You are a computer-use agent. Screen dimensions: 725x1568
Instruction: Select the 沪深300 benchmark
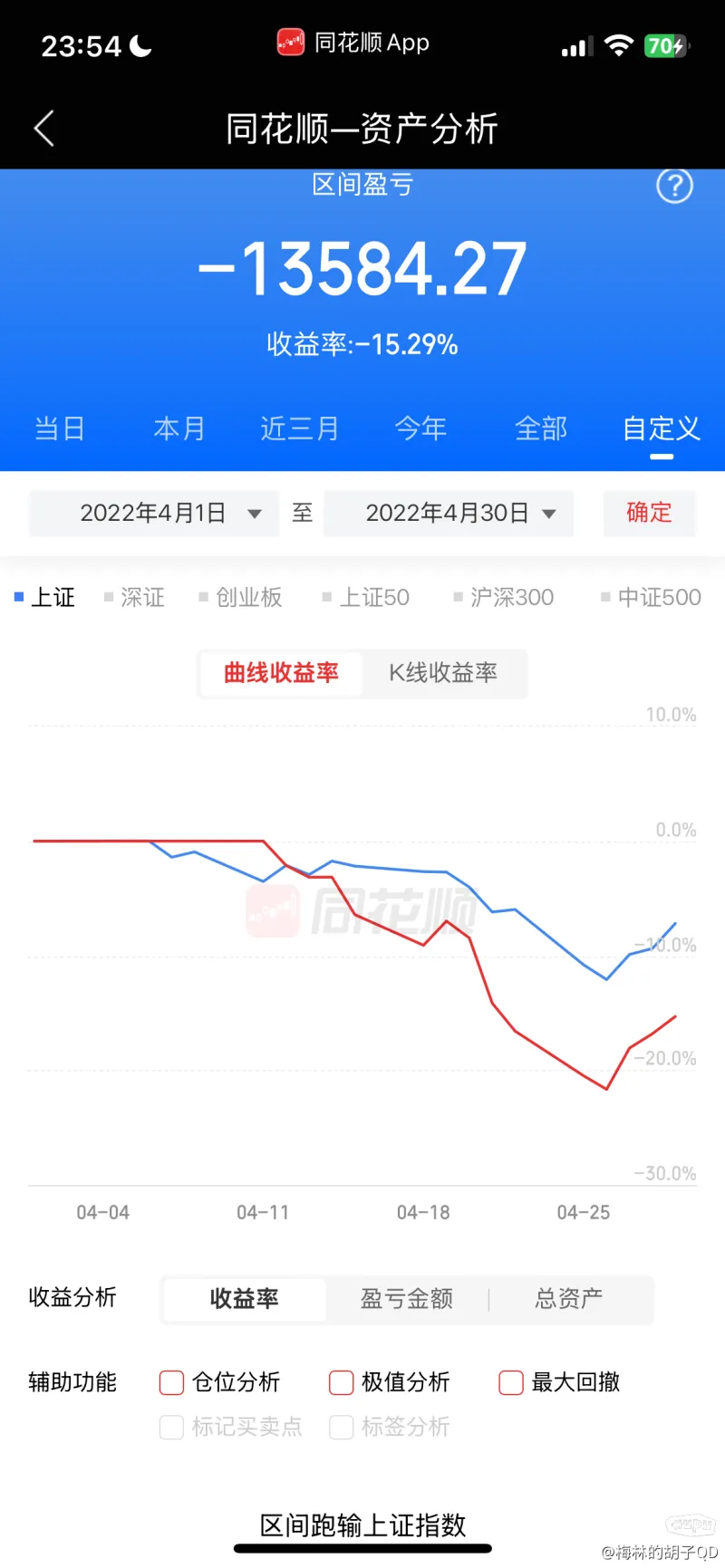(504, 597)
